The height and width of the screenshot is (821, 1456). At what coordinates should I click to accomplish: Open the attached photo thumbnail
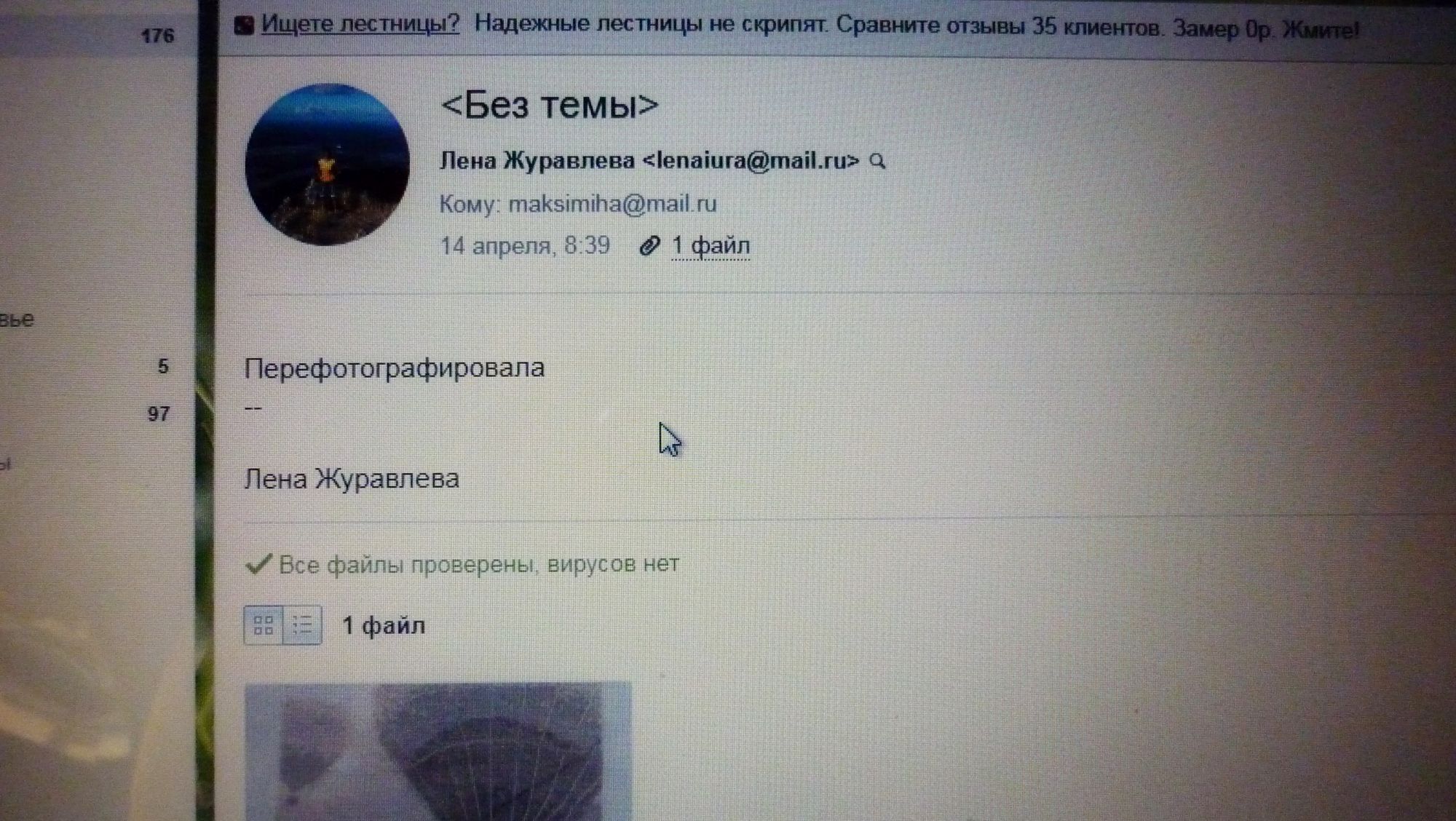point(438,750)
